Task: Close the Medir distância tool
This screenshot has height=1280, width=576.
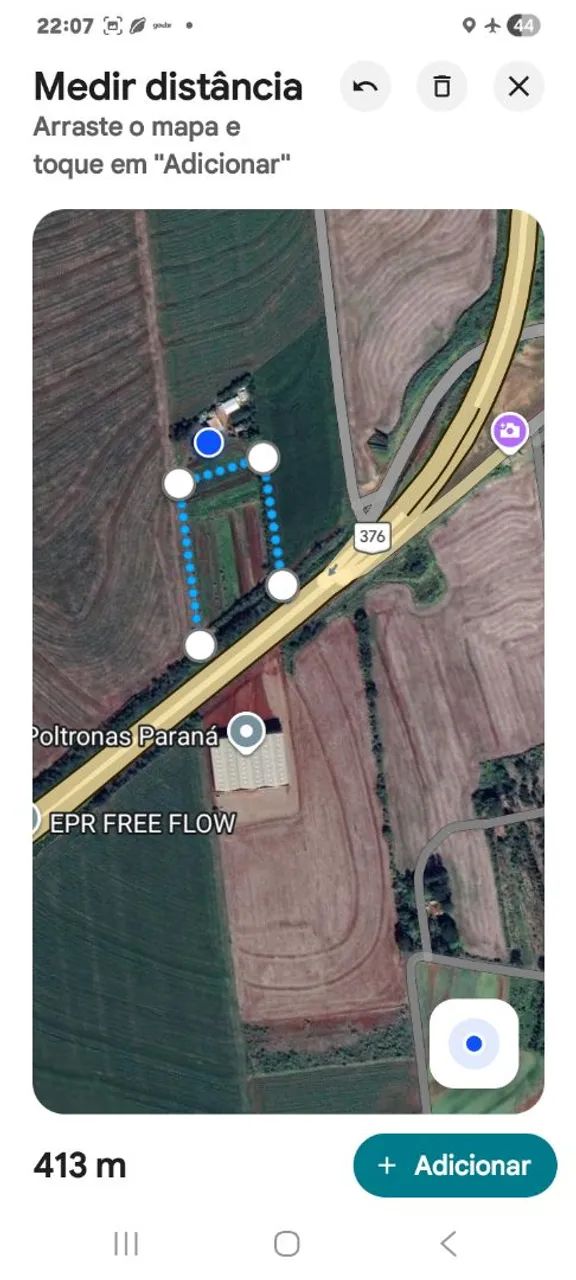Action: (x=518, y=87)
